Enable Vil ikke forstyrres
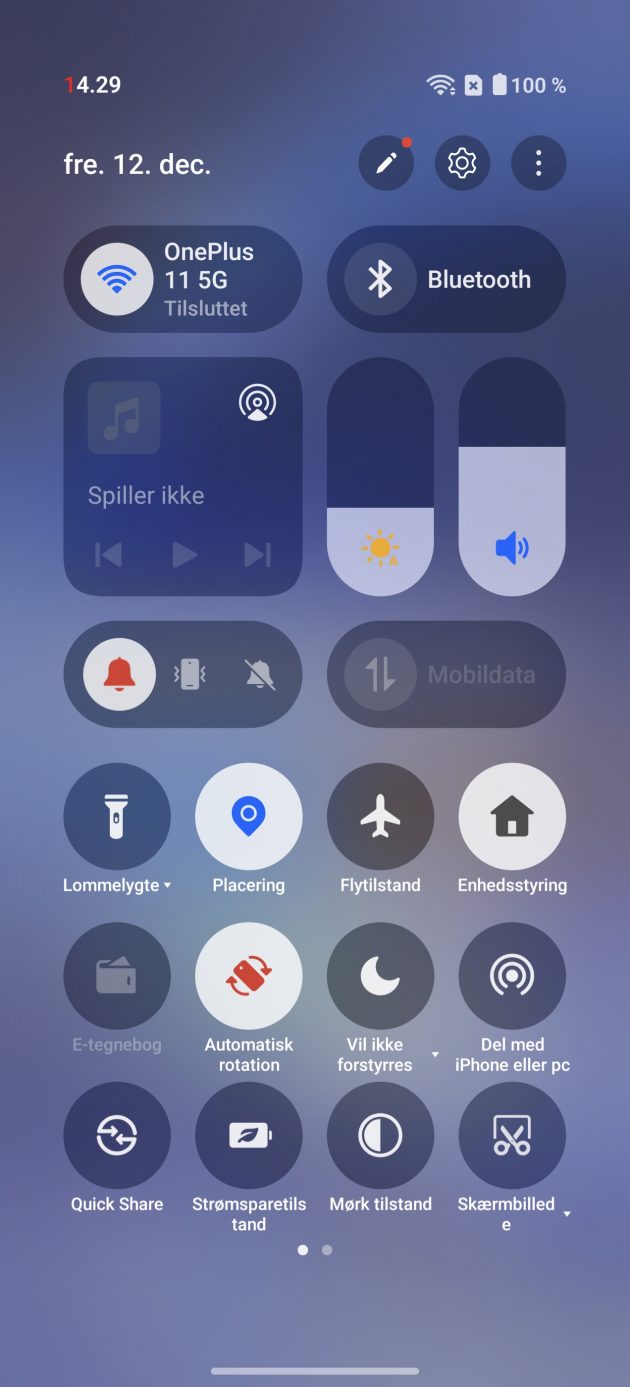This screenshot has height=1387, width=630. tap(380, 975)
